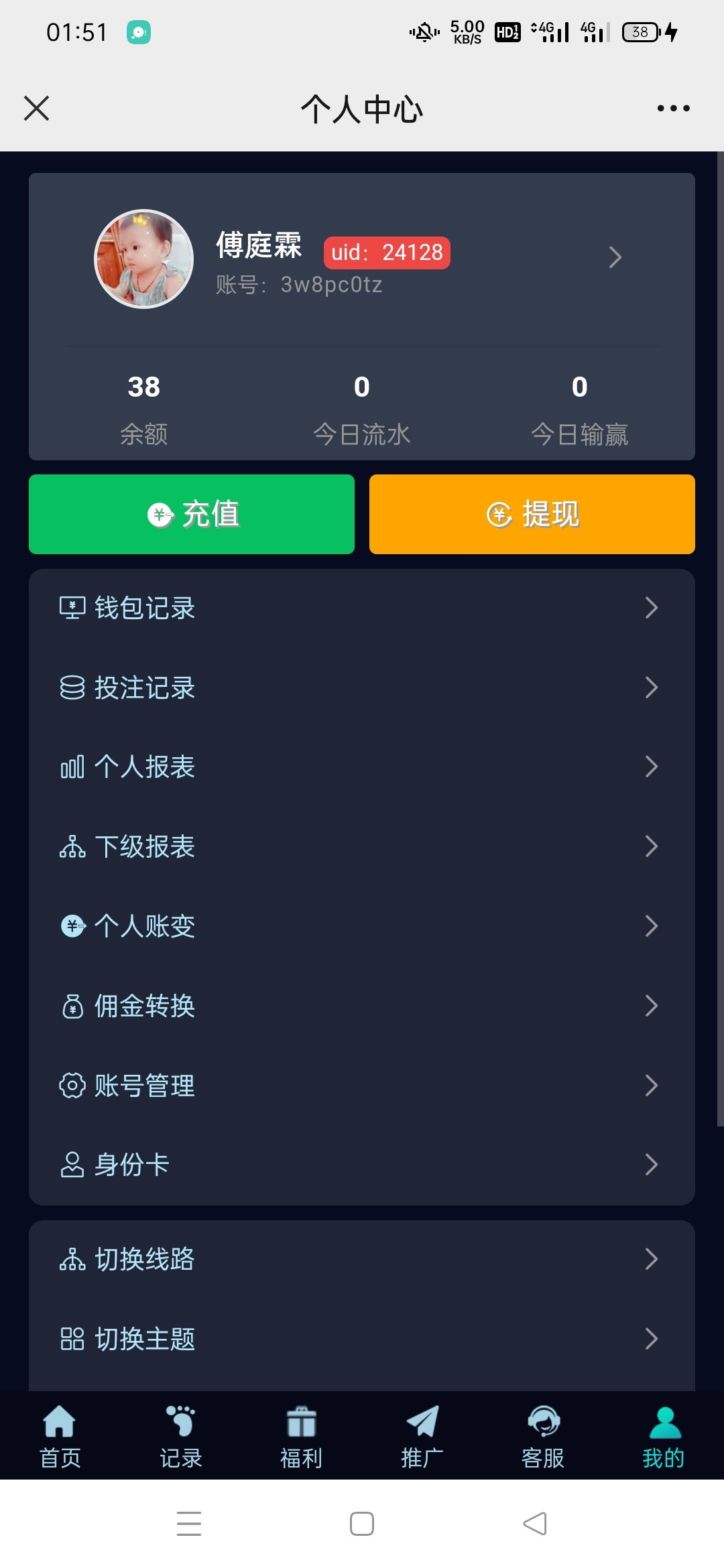View 个人报表
Image resolution: width=724 pixels, height=1568 pixels.
point(361,767)
